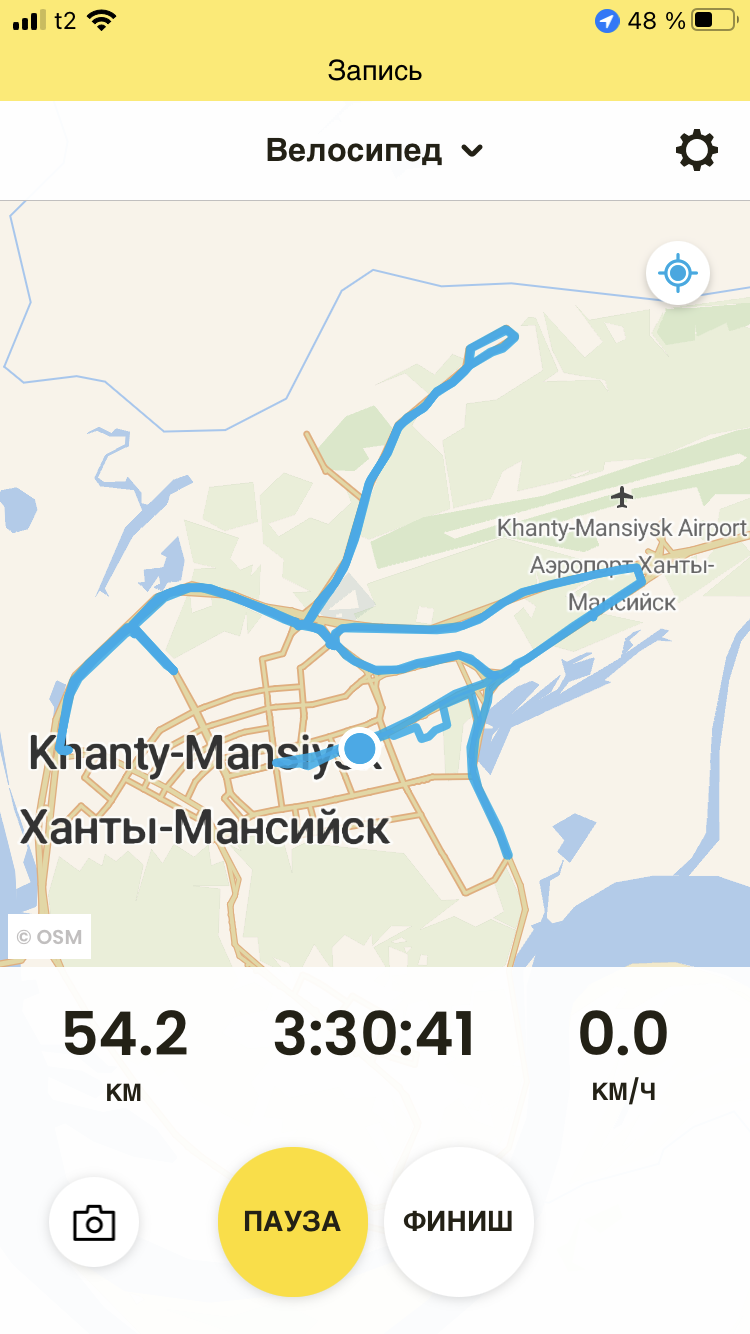Open the settings gear
750x1334 pixels.
pos(697,151)
